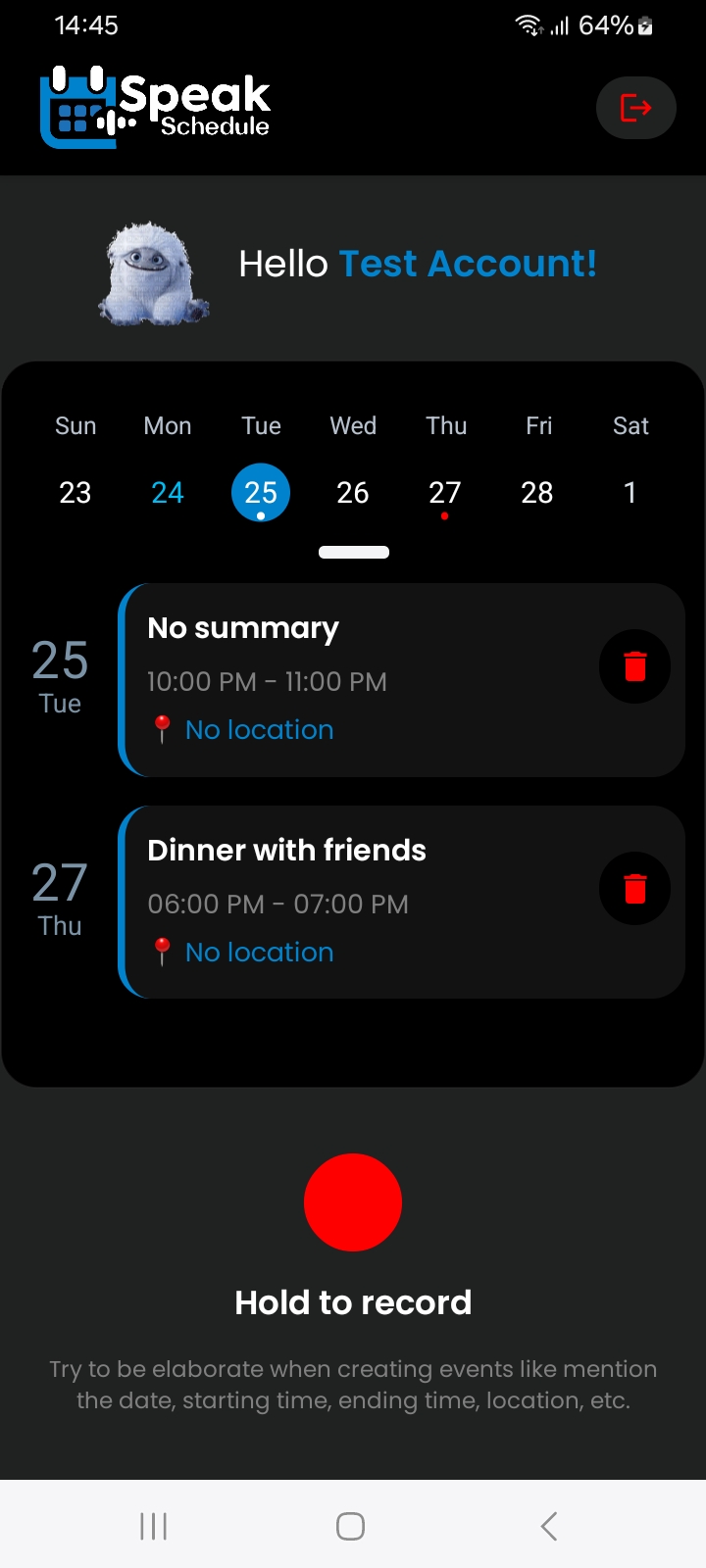Select Wednesday 26 in the week calendar
Image resolution: width=706 pixels, height=1568 pixels.
coord(353,492)
